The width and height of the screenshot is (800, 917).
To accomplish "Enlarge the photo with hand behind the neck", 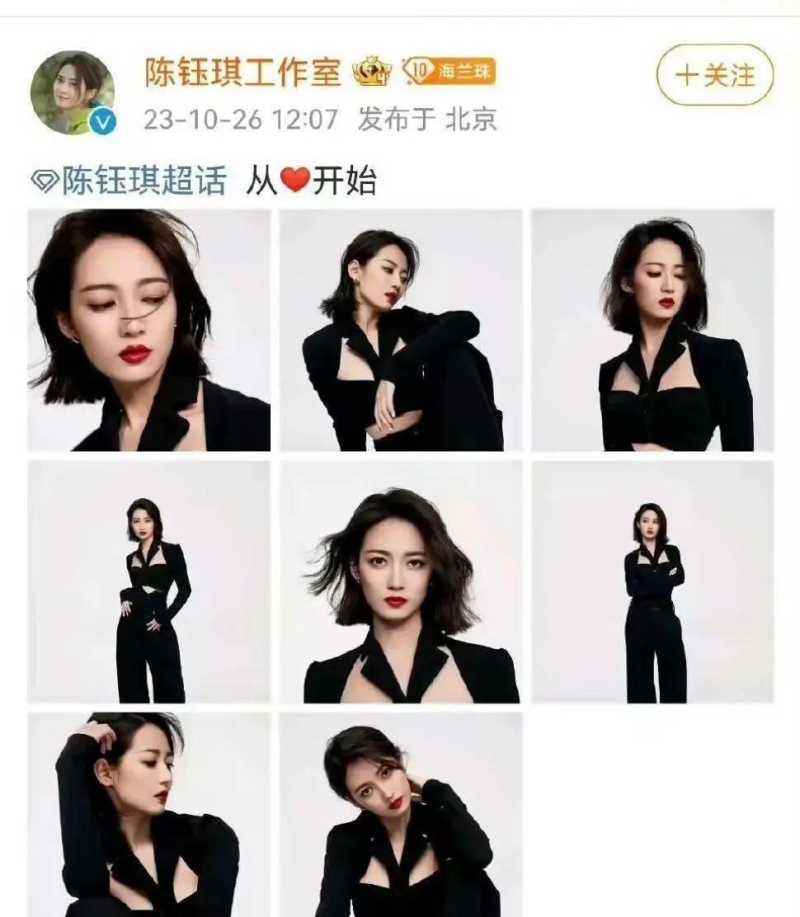I will [400, 814].
